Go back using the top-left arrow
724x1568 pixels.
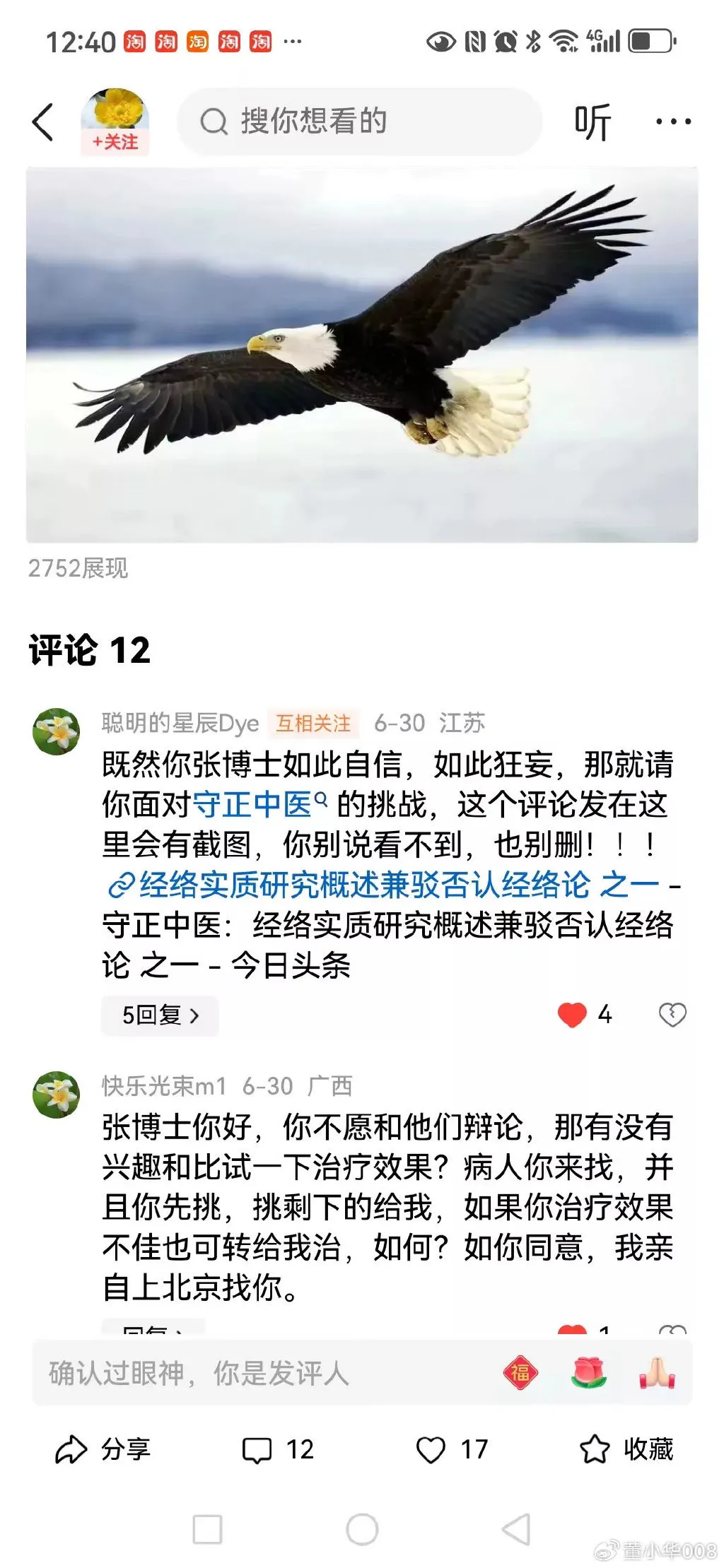pos(44,122)
